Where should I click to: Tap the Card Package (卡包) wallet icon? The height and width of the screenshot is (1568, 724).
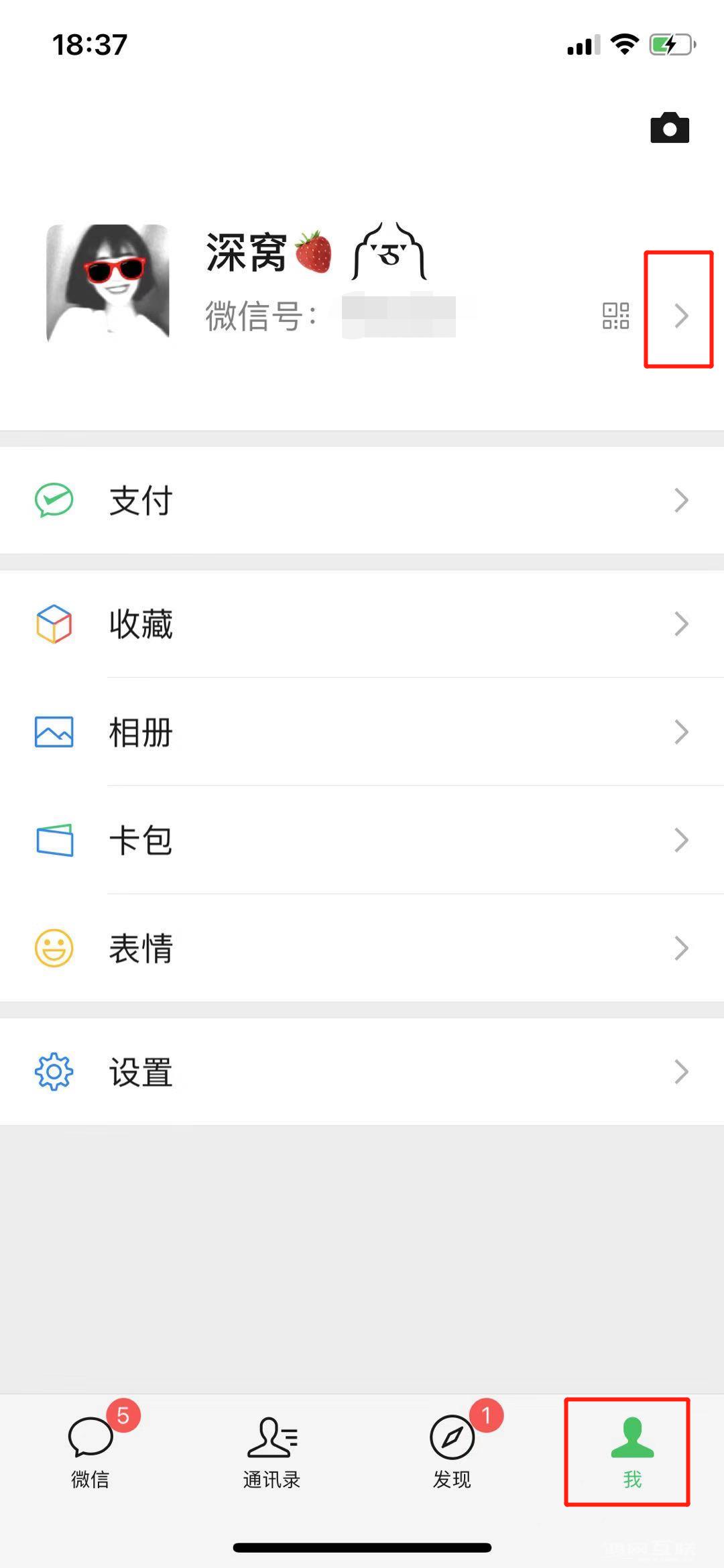(55, 839)
